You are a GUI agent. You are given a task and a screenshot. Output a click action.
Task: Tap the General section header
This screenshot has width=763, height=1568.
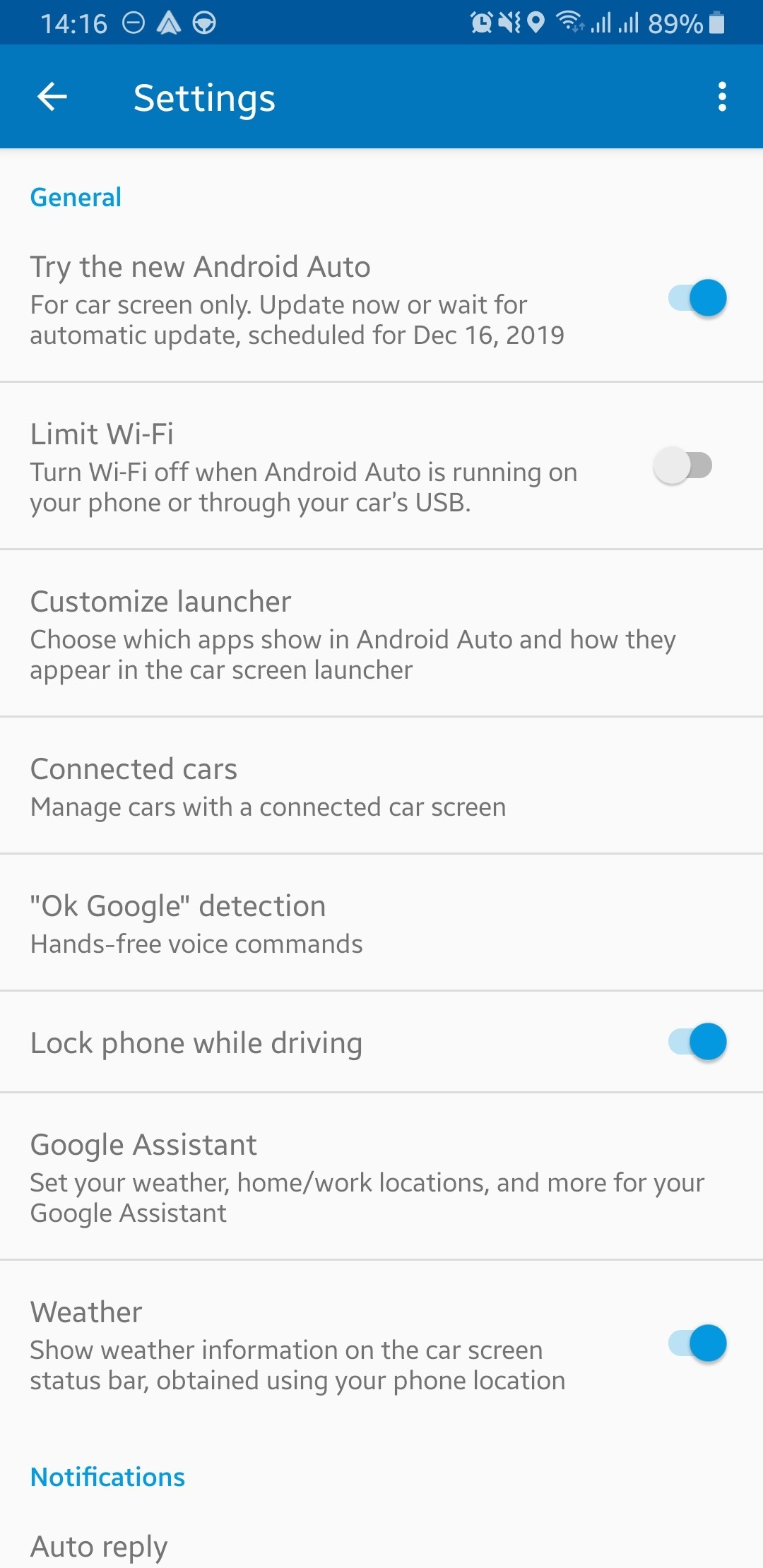coord(75,198)
